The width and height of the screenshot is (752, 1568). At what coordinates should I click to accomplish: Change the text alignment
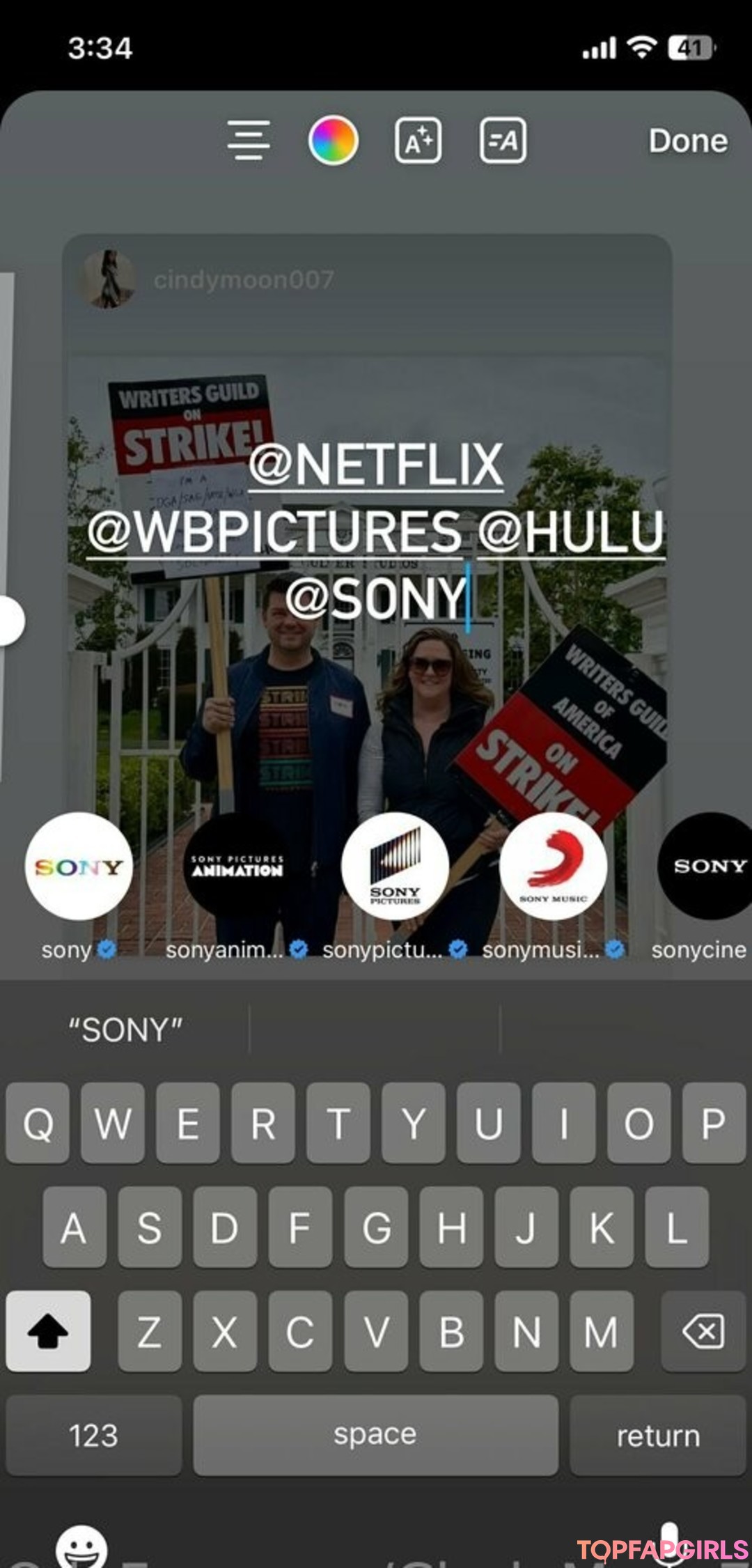pos(249,140)
